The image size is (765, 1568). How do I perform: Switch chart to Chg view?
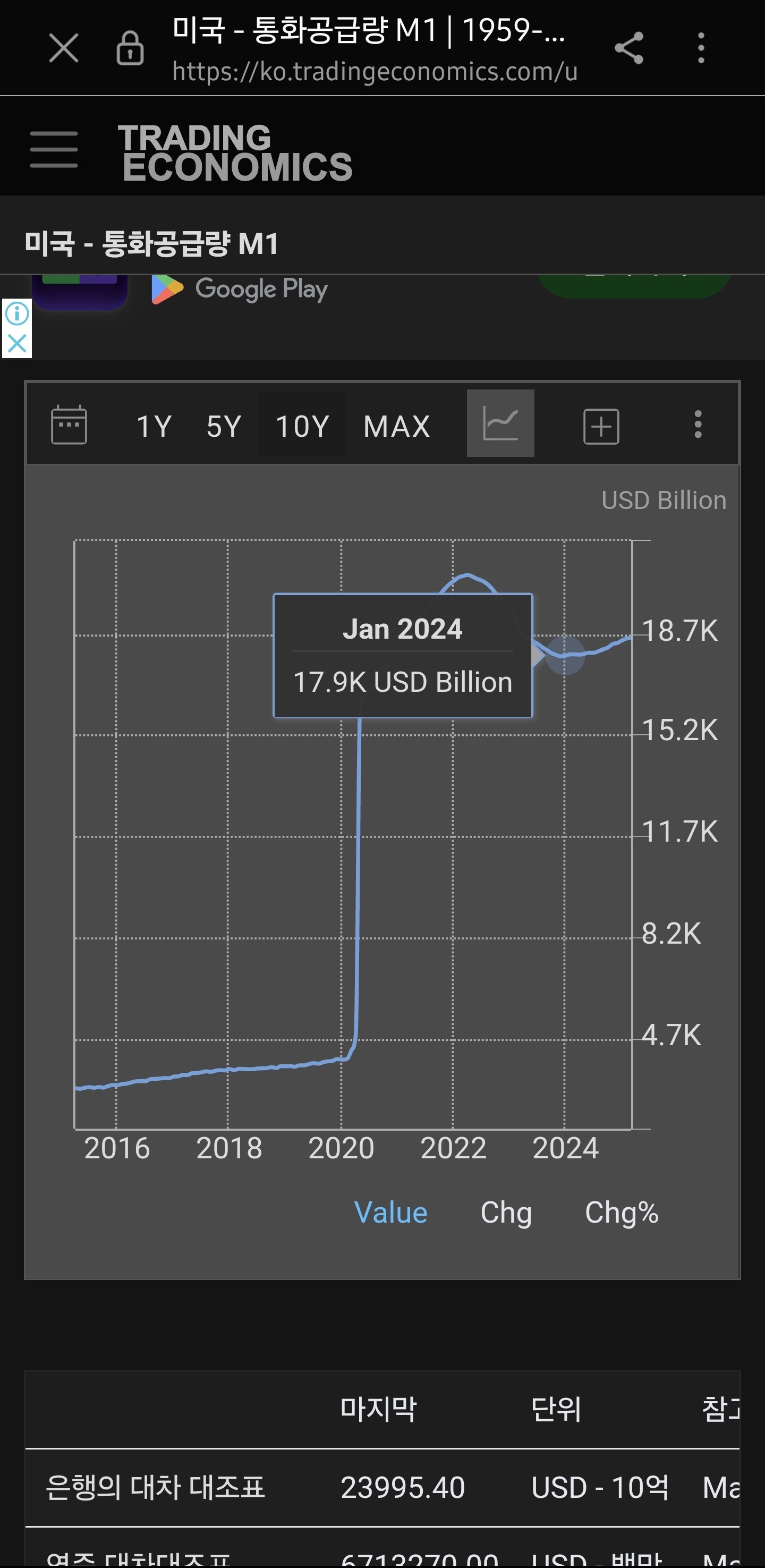click(506, 1213)
